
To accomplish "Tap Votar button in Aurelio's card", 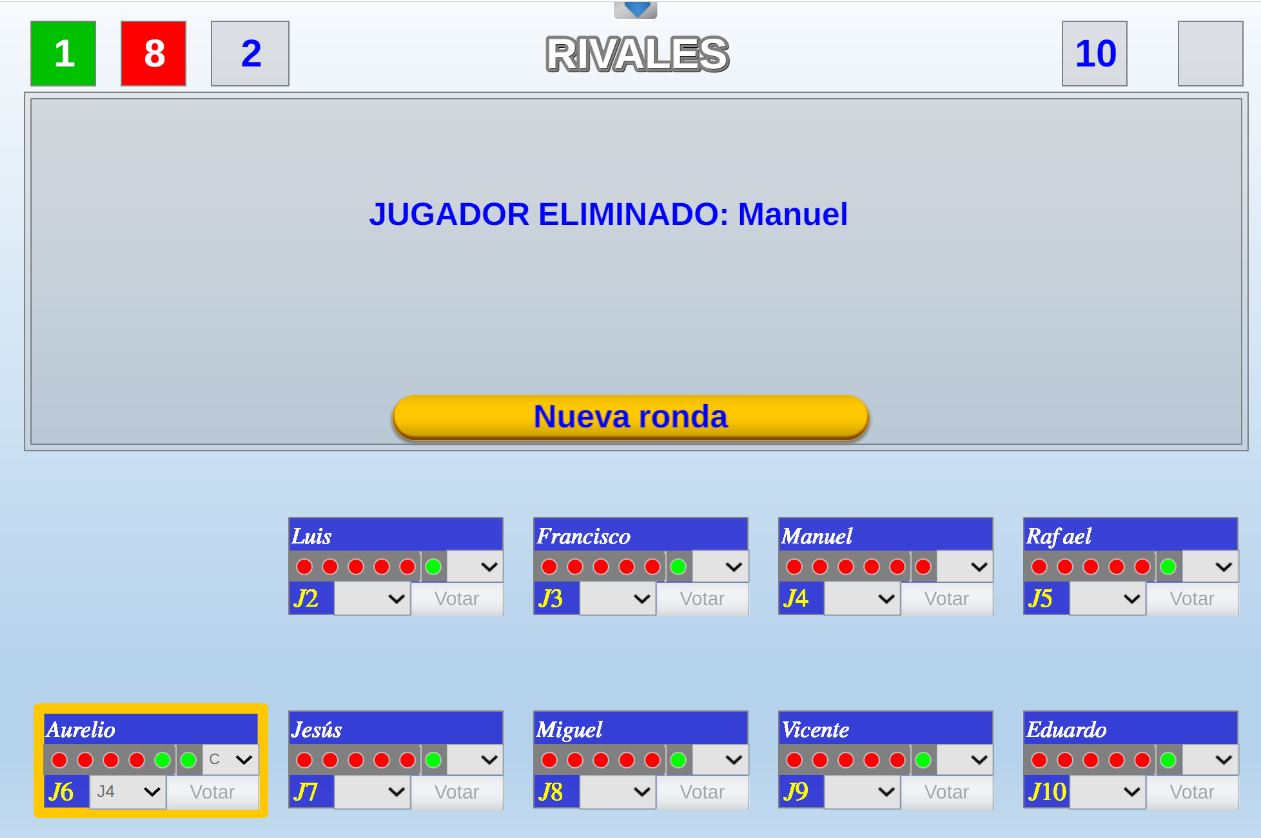I will tap(212, 792).
